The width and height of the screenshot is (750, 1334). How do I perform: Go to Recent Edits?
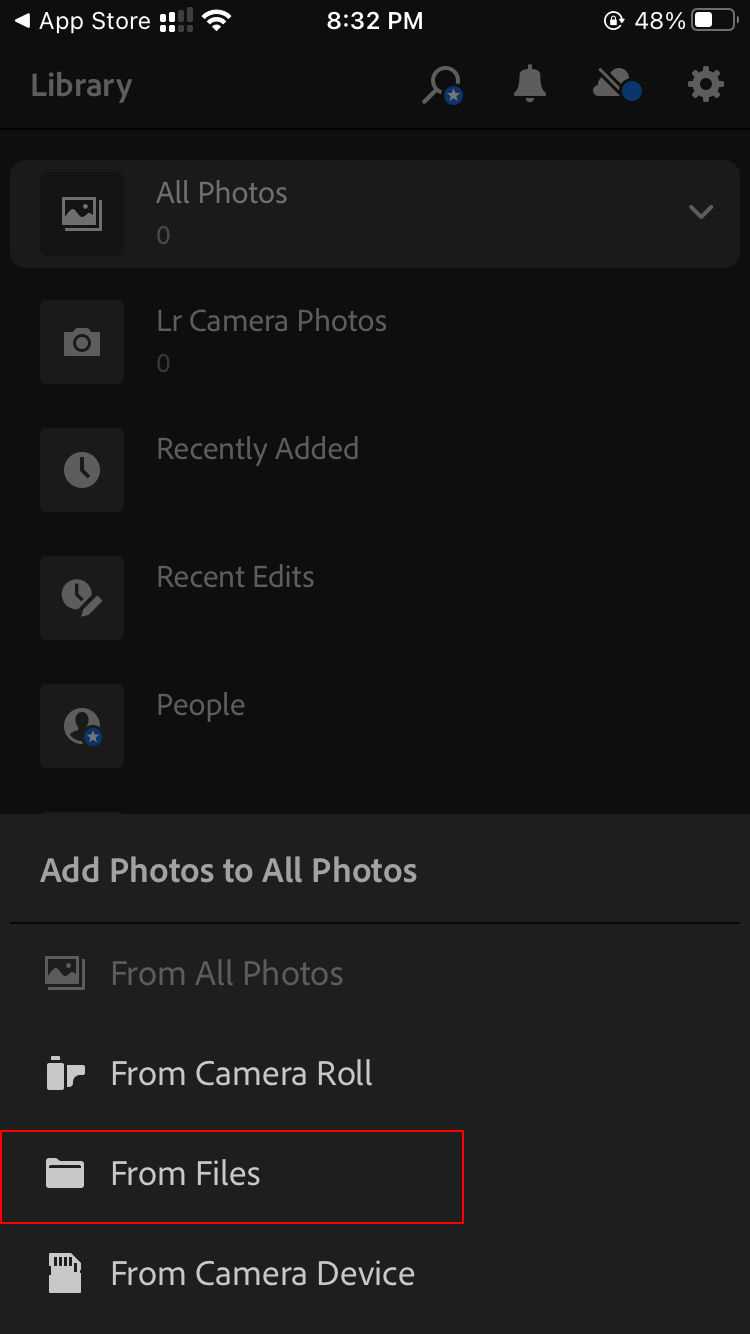pyautogui.click(x=375, y=598)
